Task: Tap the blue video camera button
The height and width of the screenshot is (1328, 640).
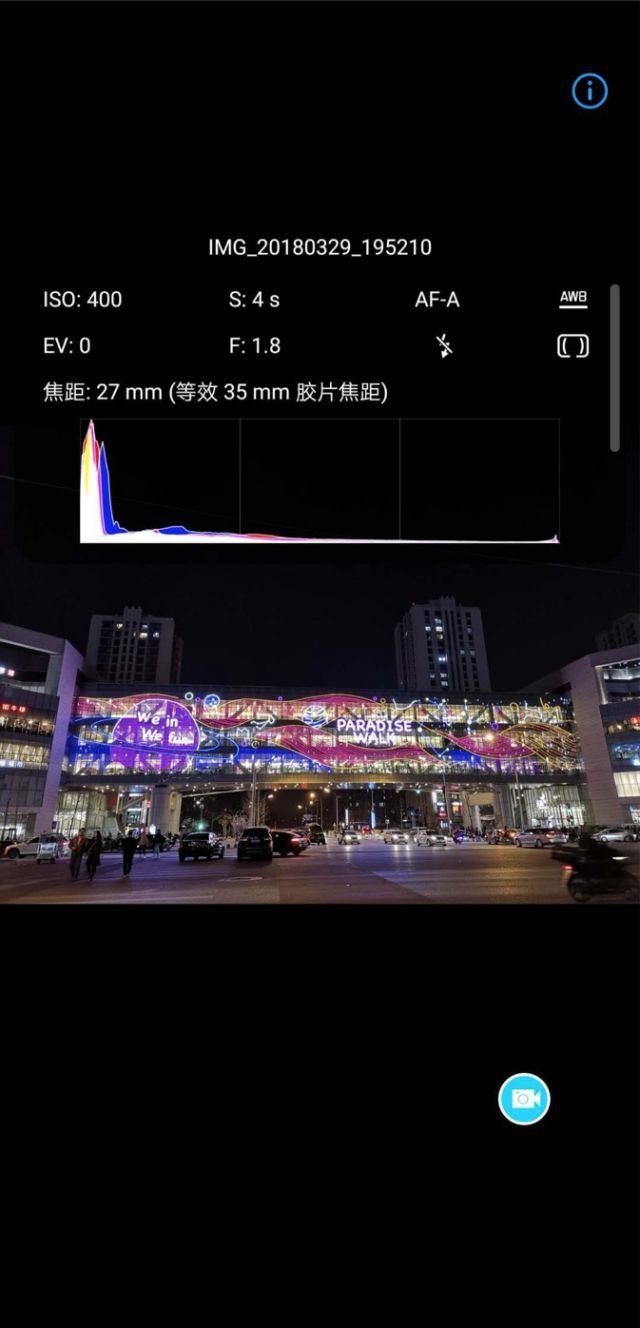Action: [524, 1099]
